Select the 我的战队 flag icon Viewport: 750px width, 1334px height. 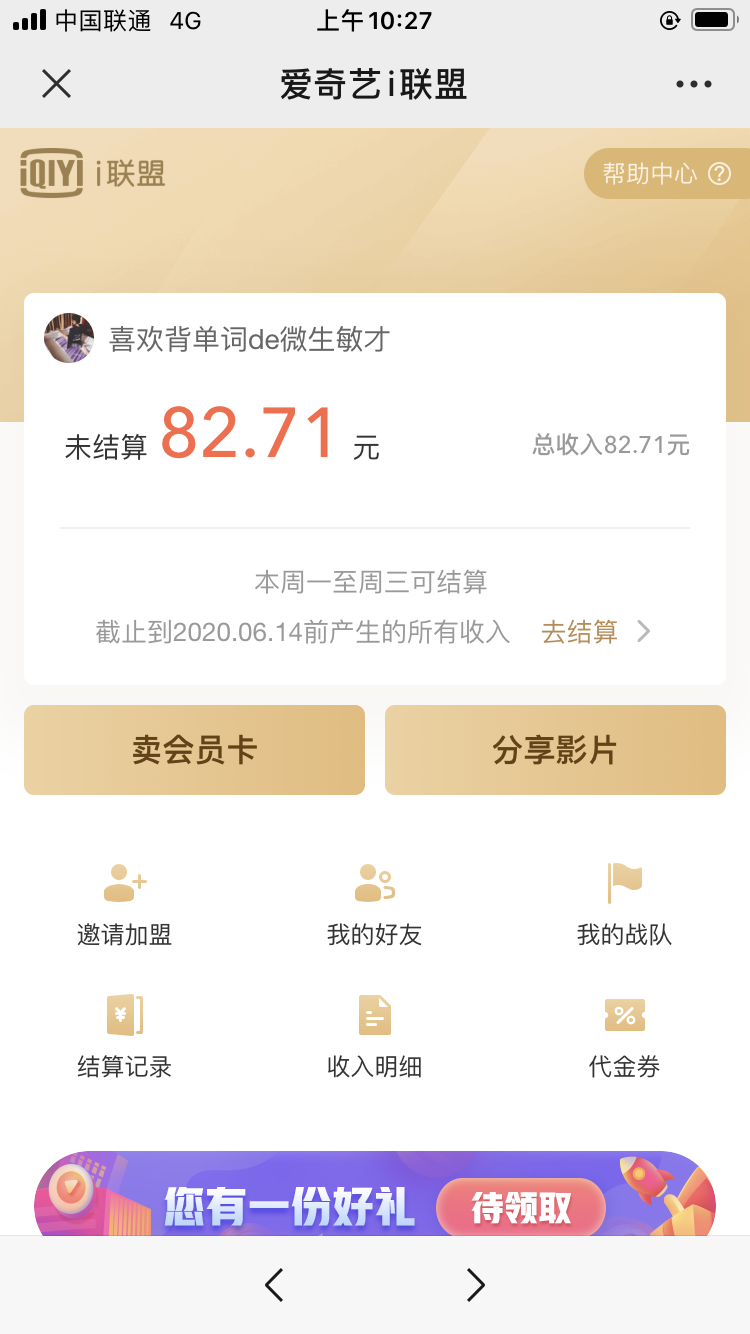[624, 902]
